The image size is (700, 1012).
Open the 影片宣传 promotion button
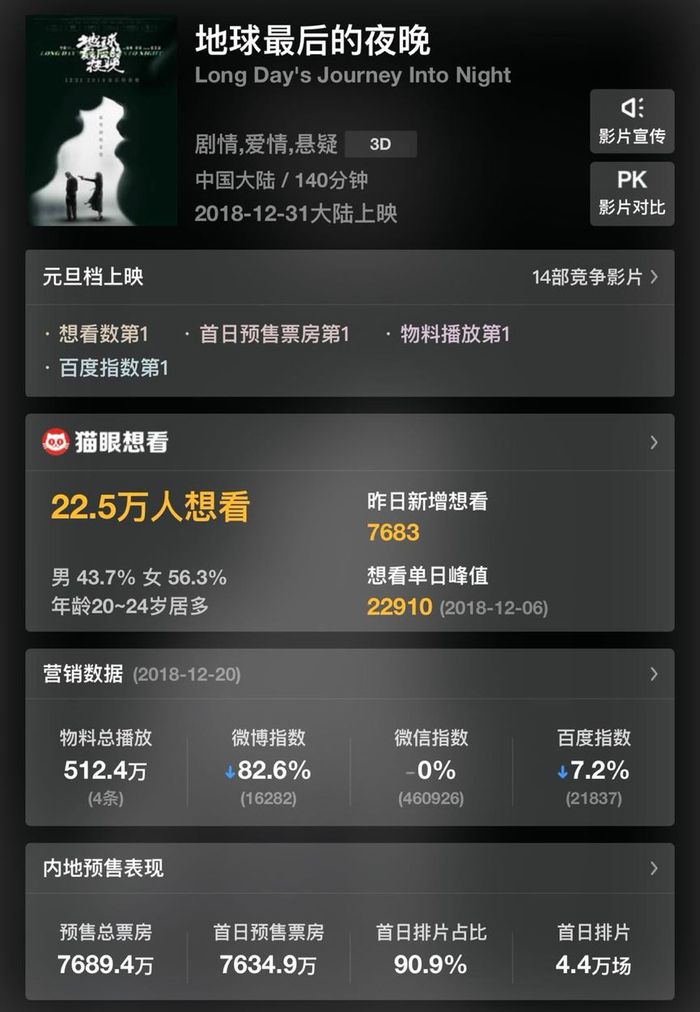click(x=631, y=121)
